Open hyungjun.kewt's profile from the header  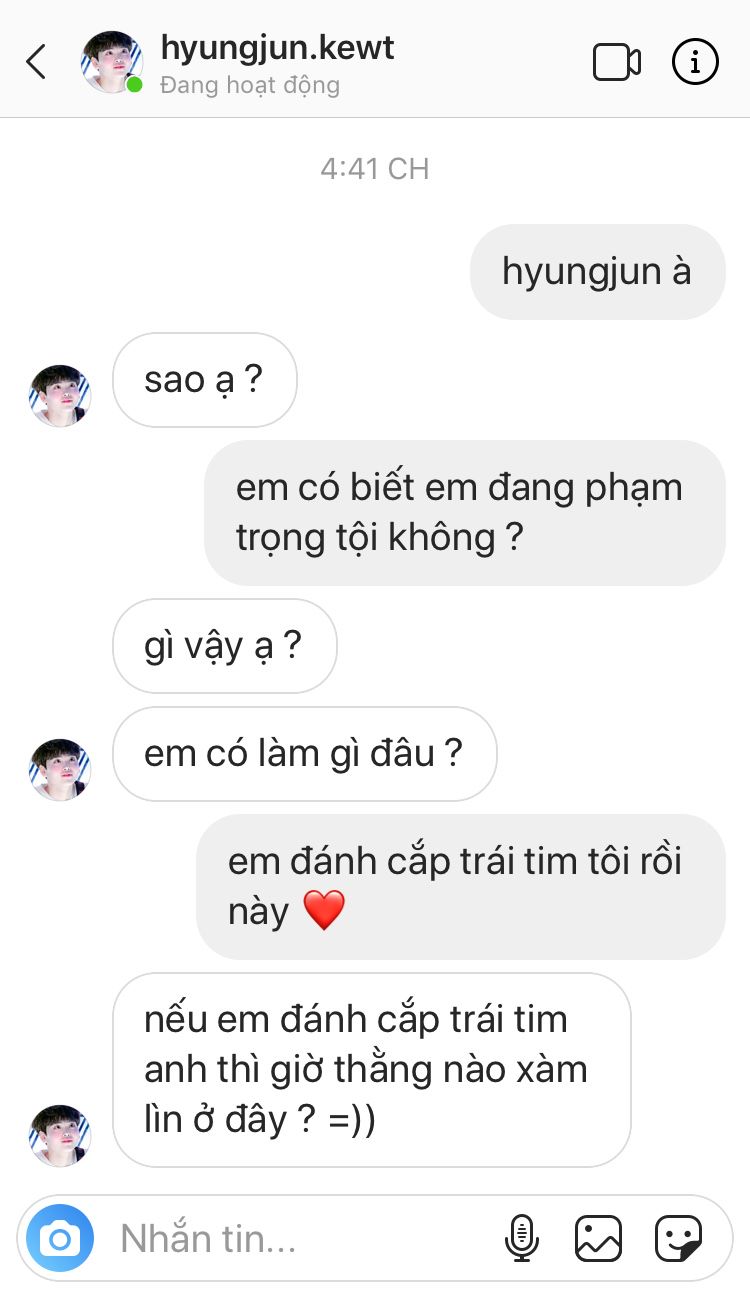point(277,48)
